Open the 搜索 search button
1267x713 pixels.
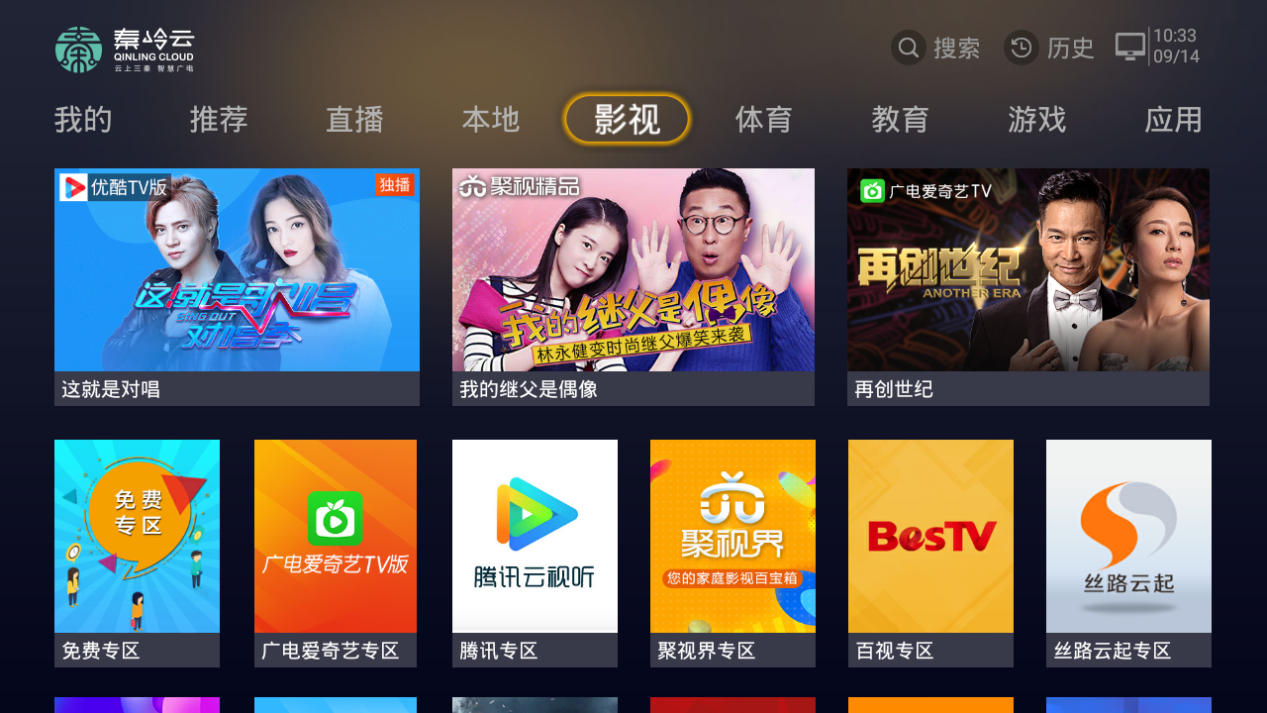936,48
